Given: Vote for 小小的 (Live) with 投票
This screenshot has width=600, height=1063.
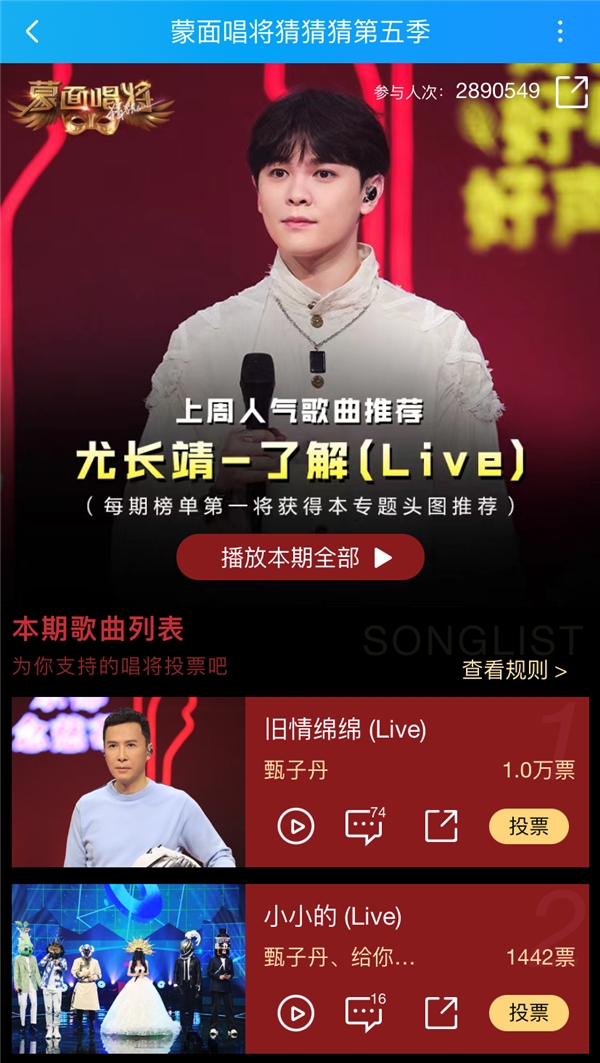Looking at the screenshot, I should [x=528, y=1013].
